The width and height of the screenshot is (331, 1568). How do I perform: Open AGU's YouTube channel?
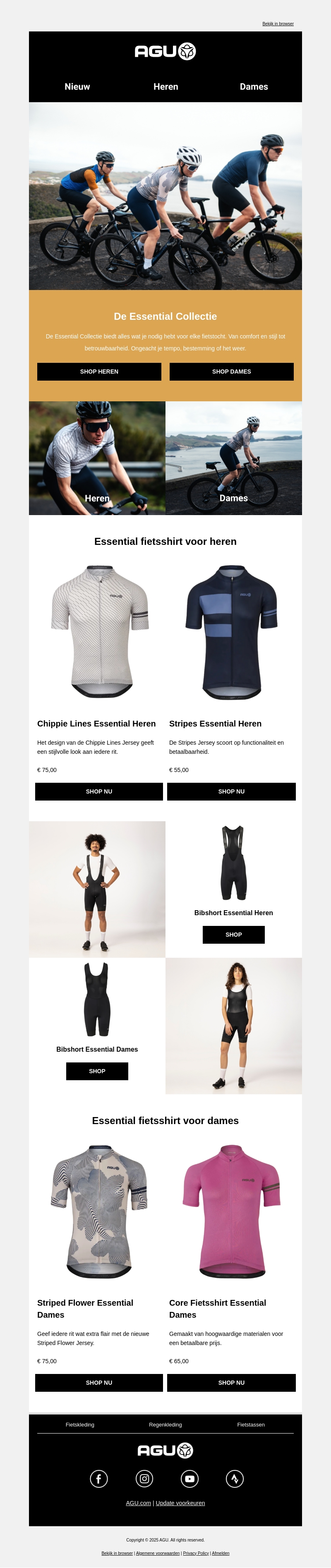coord(190,1478)
